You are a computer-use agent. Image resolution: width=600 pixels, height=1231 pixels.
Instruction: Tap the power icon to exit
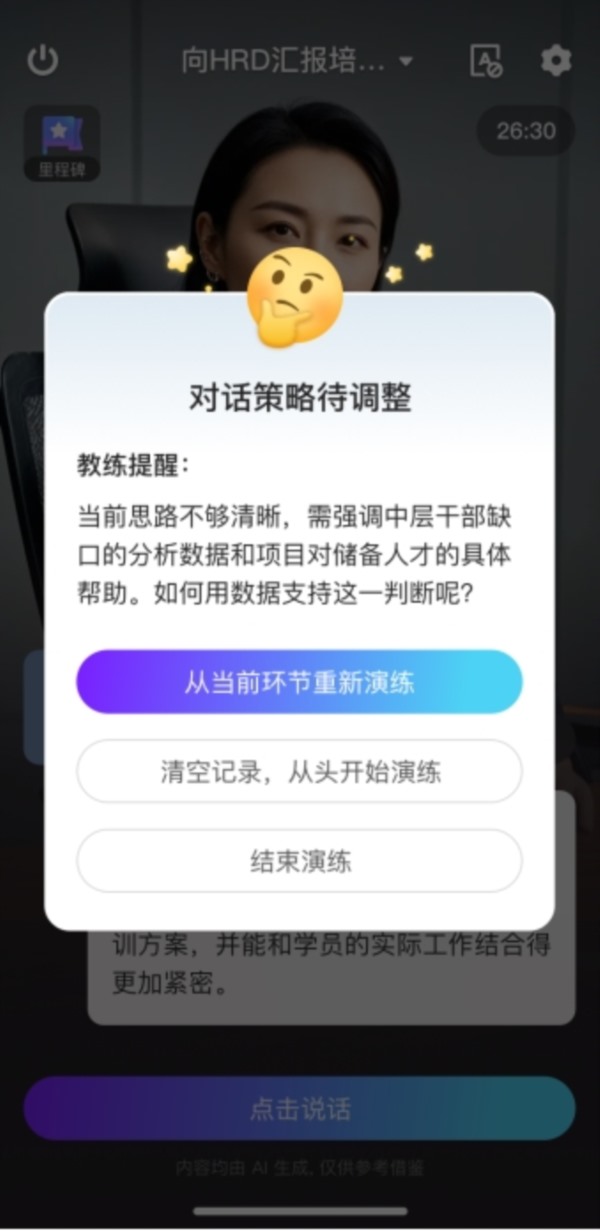click(43, 60)
